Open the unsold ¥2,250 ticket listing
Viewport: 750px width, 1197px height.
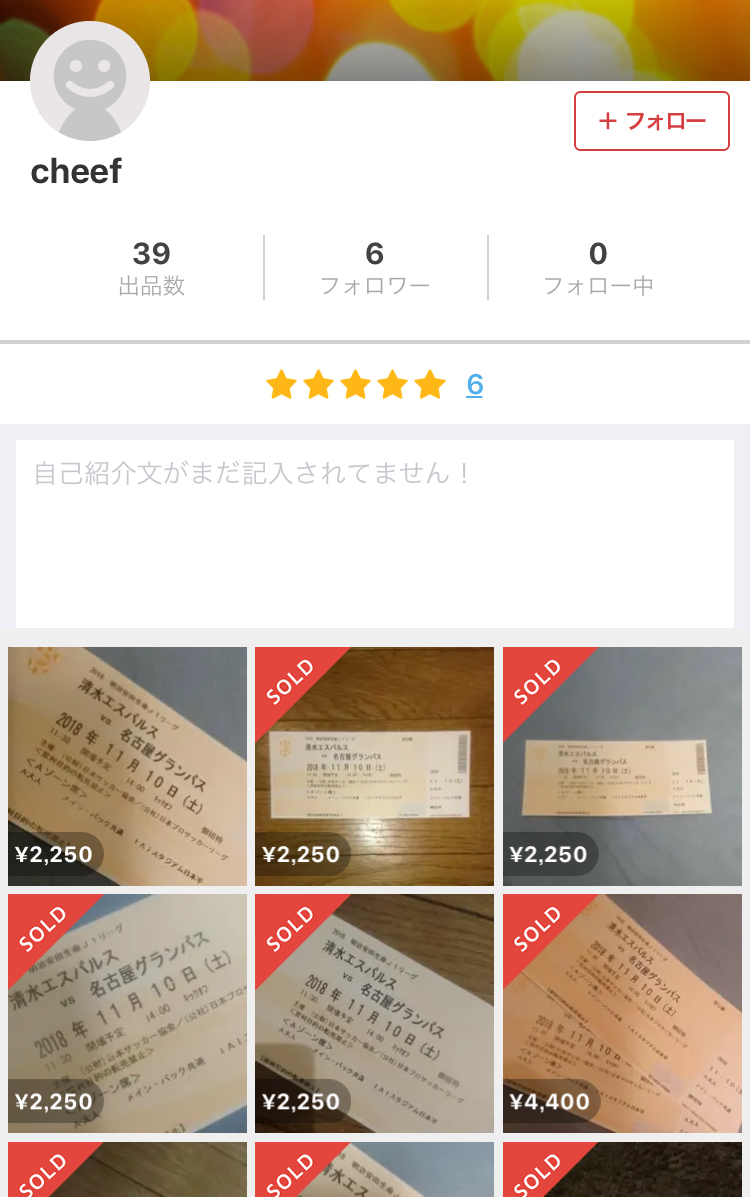pyautogui.click(x=127, y=766)
